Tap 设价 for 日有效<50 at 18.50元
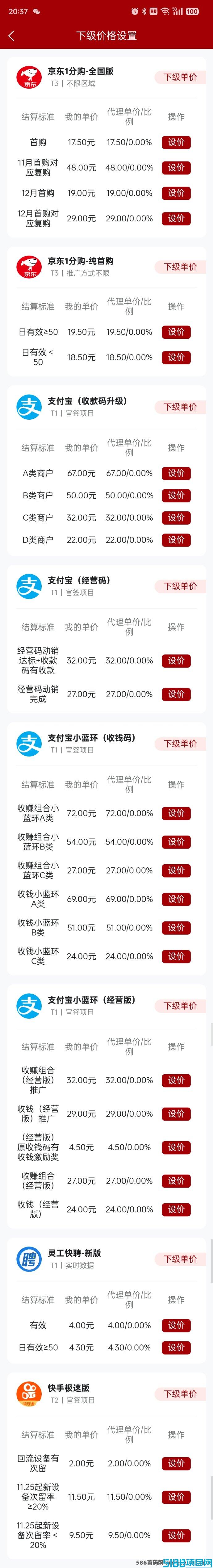Viewport: 213px width, 1568px height. [176, 357]
